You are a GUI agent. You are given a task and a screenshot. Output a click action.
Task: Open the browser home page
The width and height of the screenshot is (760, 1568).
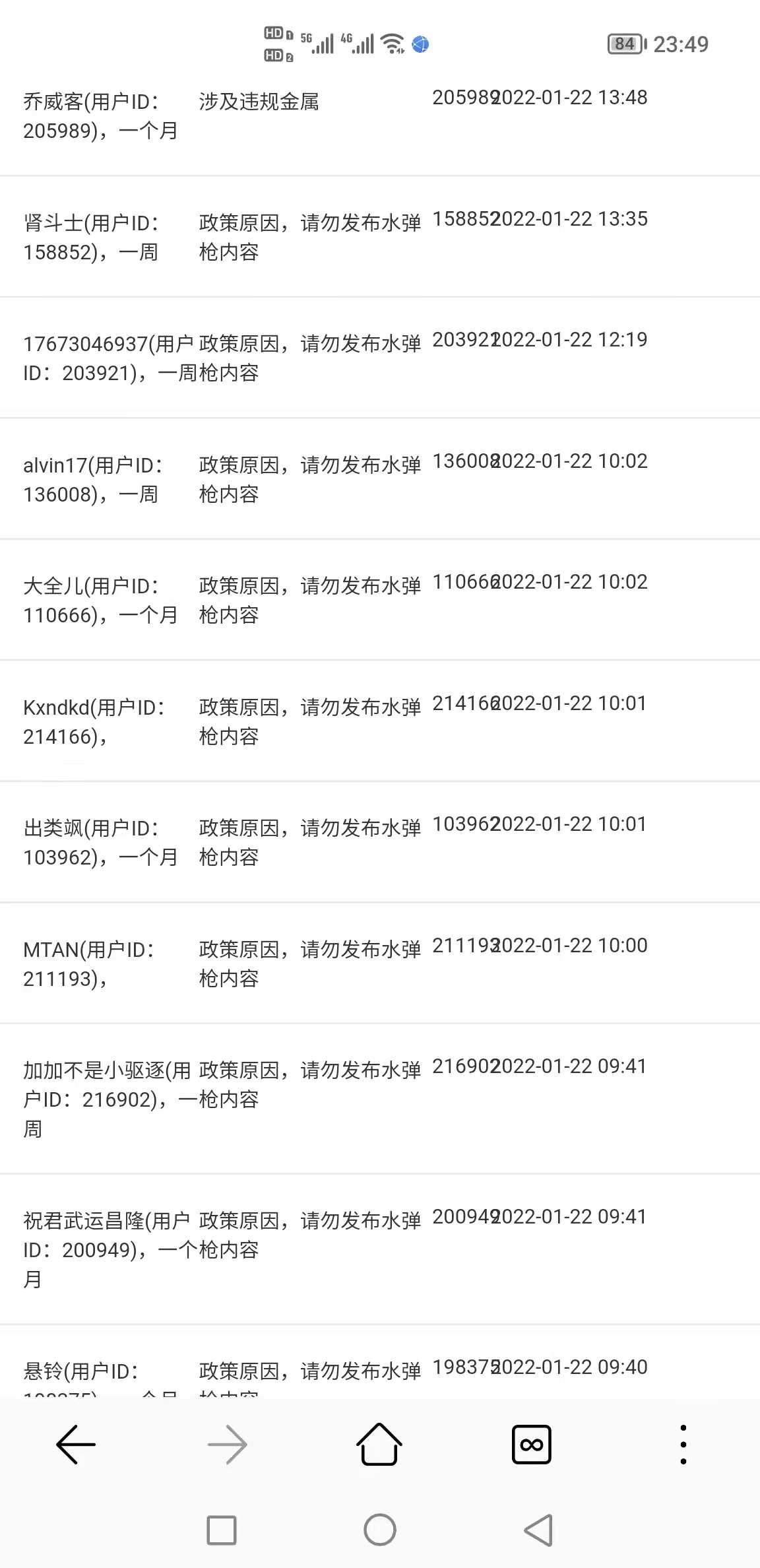click(379, 1444)
